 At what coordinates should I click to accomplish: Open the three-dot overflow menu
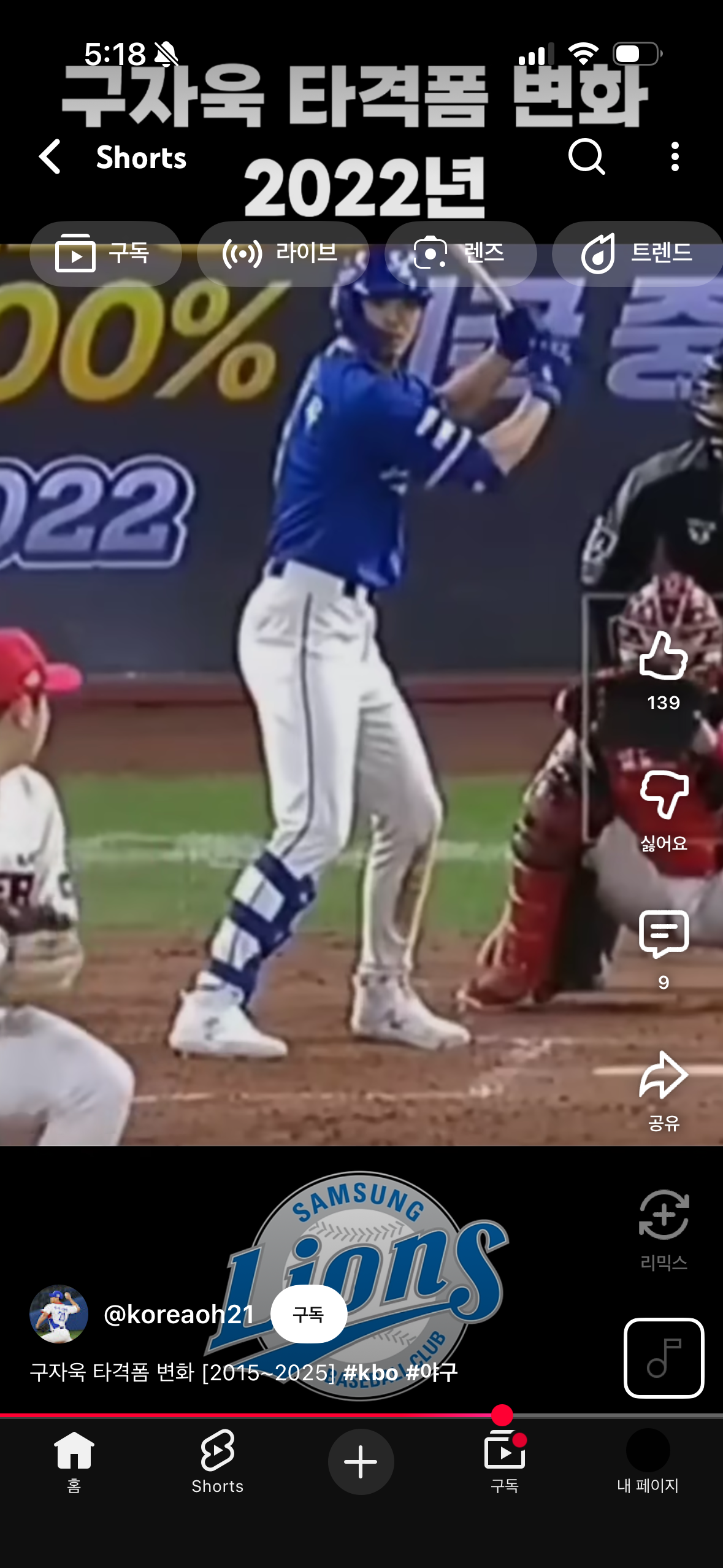[x=675, y=157]
